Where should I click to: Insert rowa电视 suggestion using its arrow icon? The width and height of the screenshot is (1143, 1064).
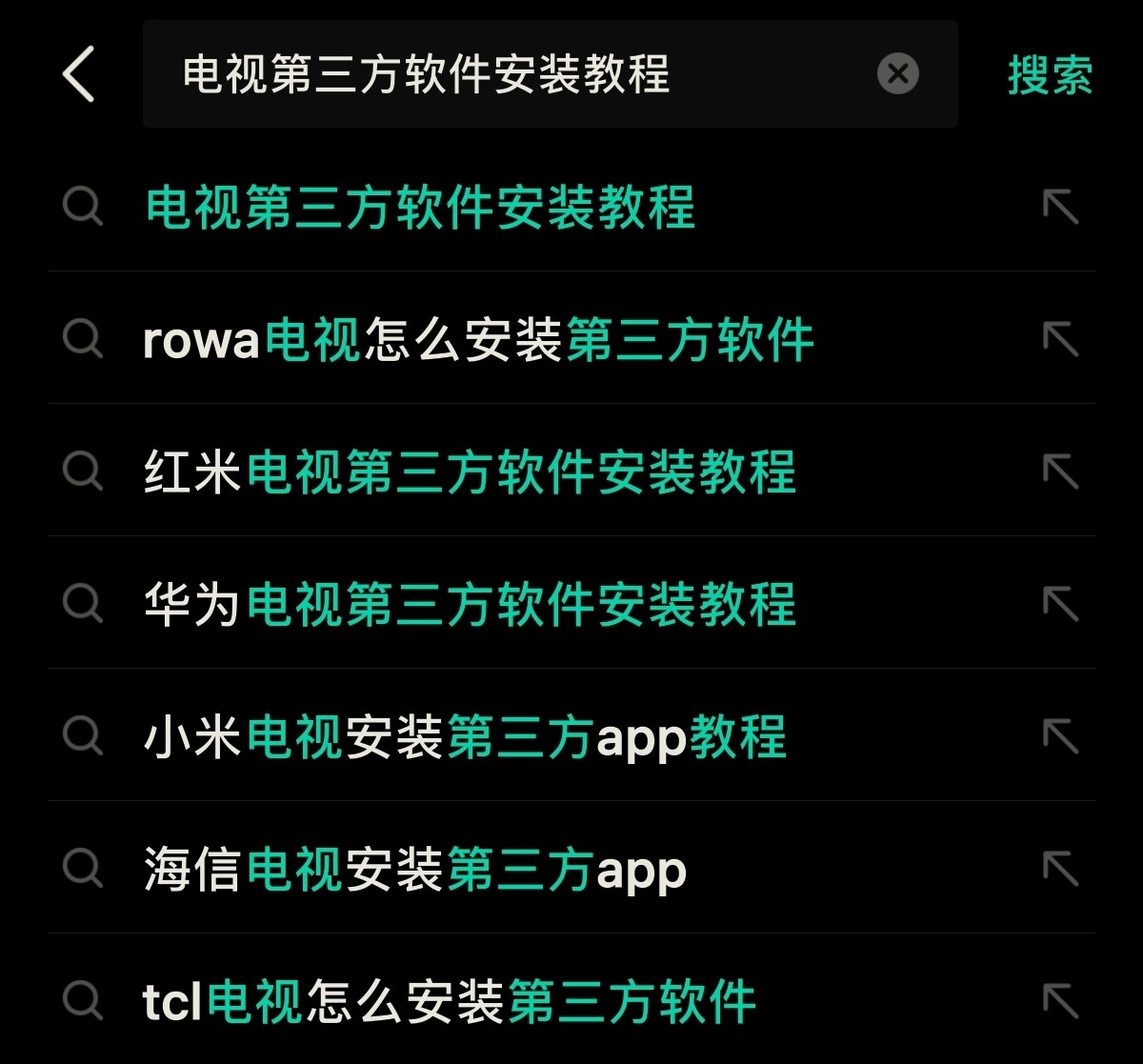click(1060, 340)
